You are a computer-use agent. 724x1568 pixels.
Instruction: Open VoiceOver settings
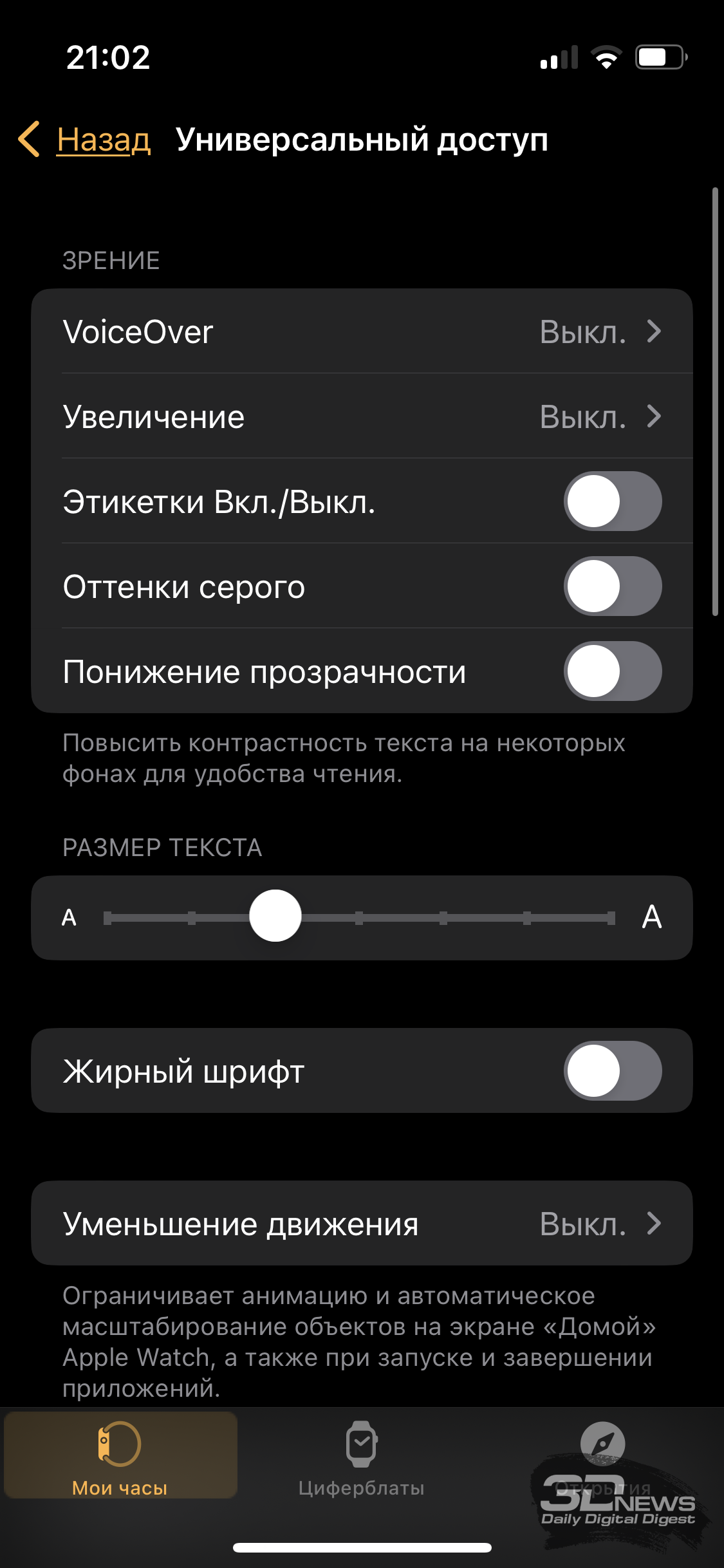362,331
